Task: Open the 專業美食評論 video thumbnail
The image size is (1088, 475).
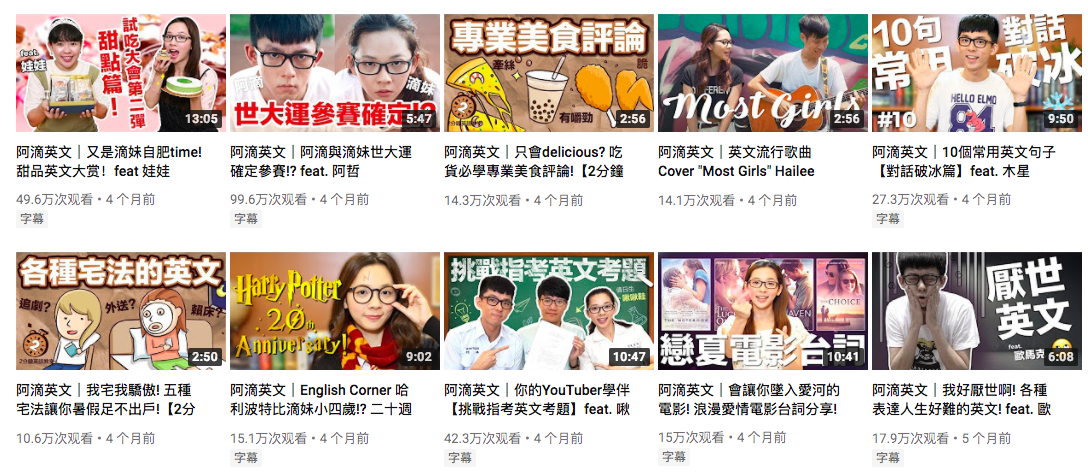Action: tap(548, 73)
